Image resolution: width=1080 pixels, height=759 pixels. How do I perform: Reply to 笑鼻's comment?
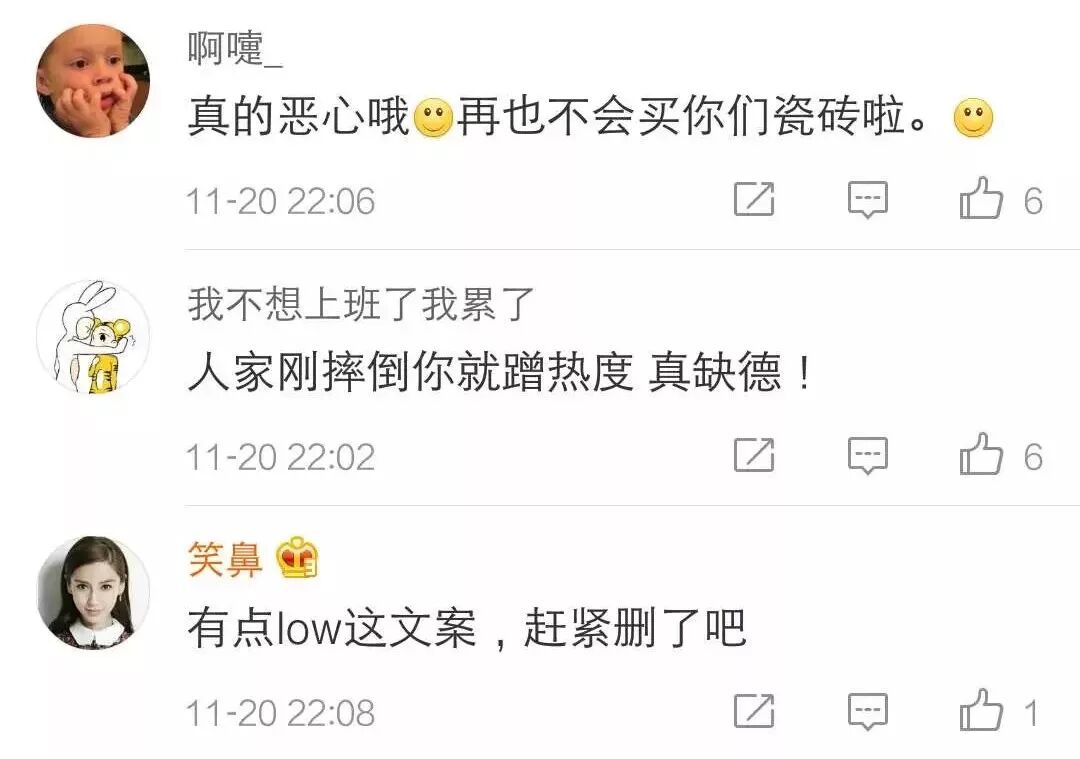[867, 712]
